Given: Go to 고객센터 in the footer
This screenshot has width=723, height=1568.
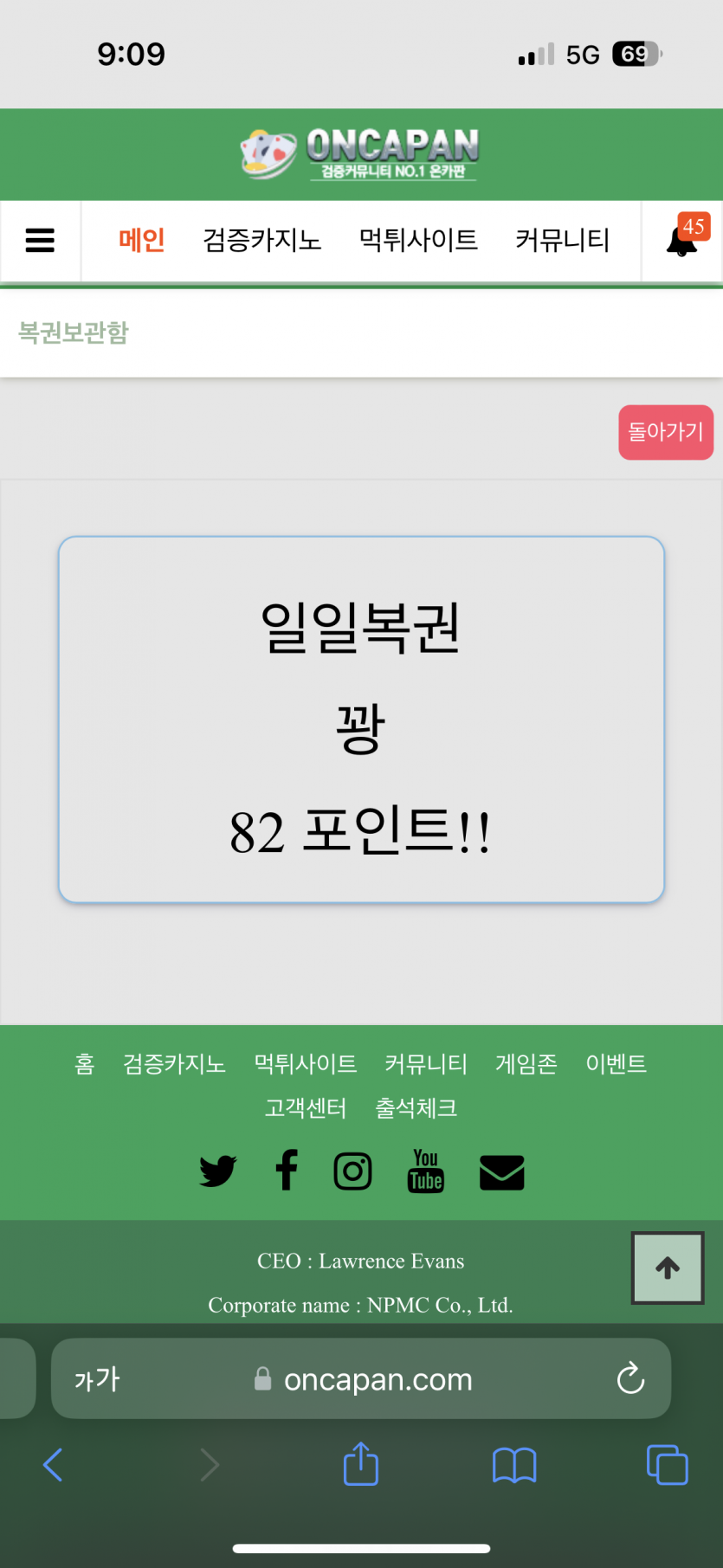Looking at the screenshot, I should point(306,1108).
